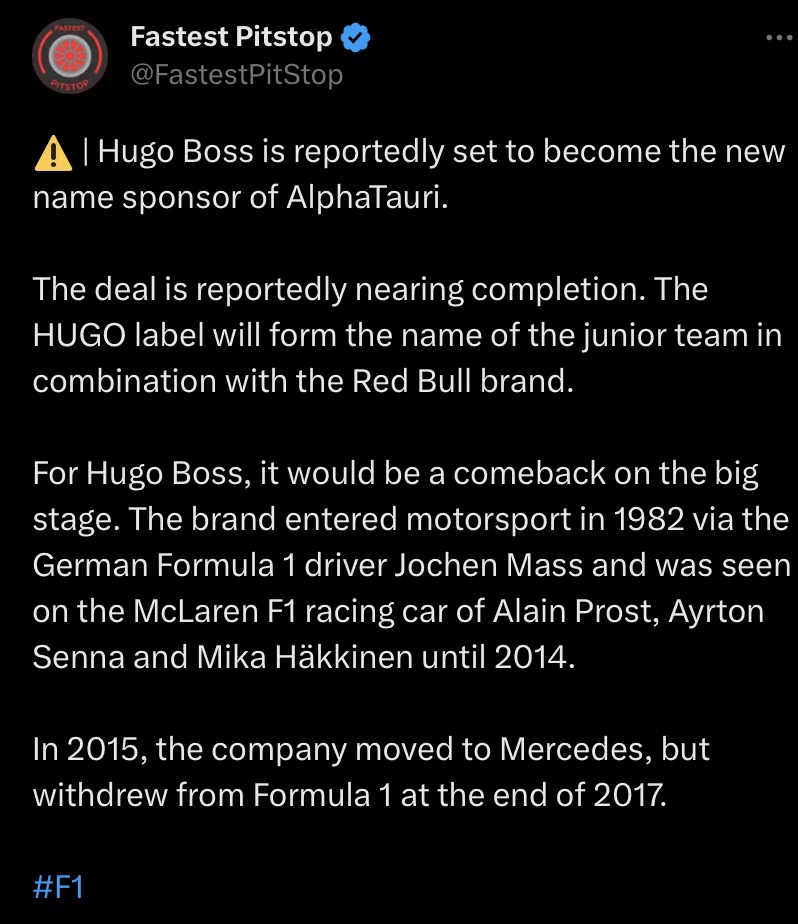Open the #F1 hashtag
This screenshot has height=924, width=798.
(58, 886)
